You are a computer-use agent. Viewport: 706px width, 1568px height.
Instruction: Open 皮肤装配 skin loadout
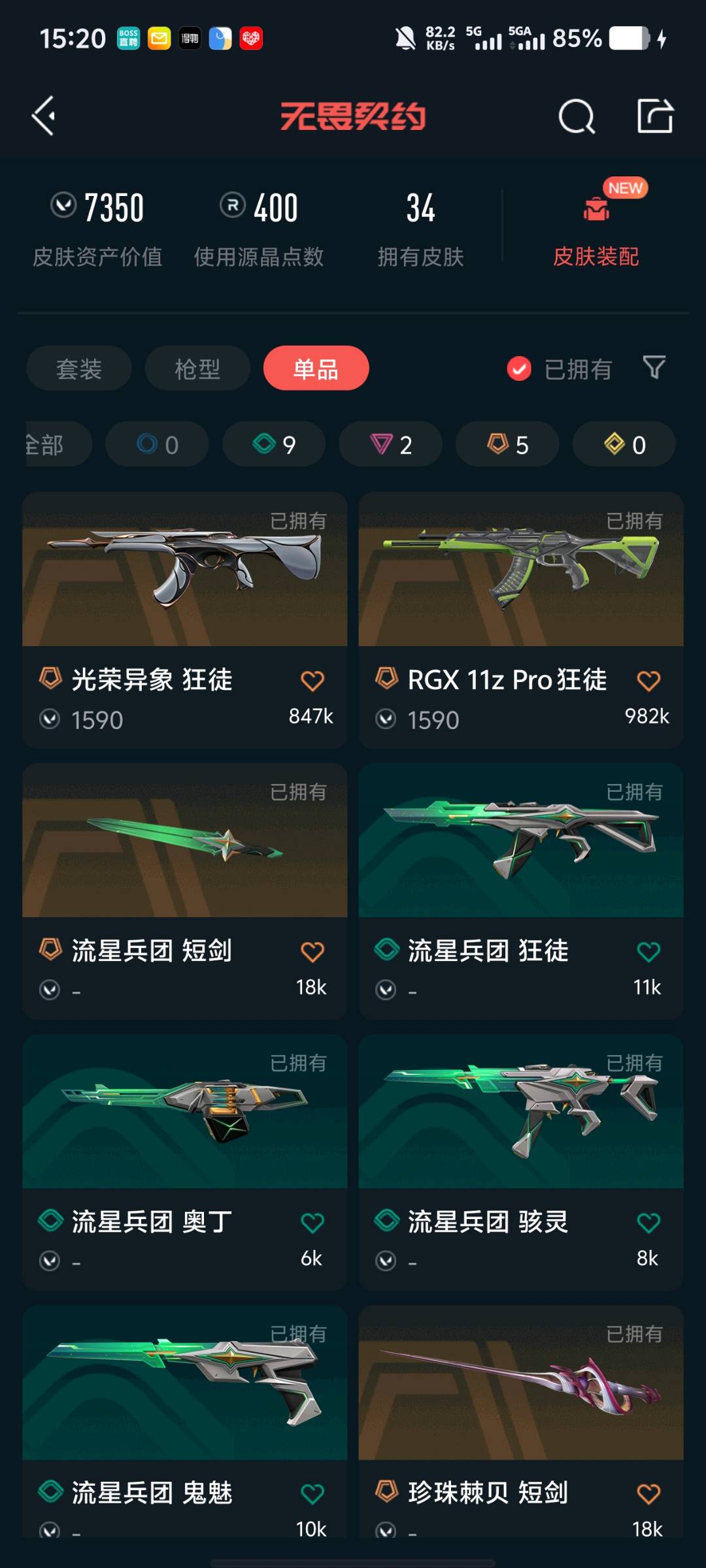[596, 229]
